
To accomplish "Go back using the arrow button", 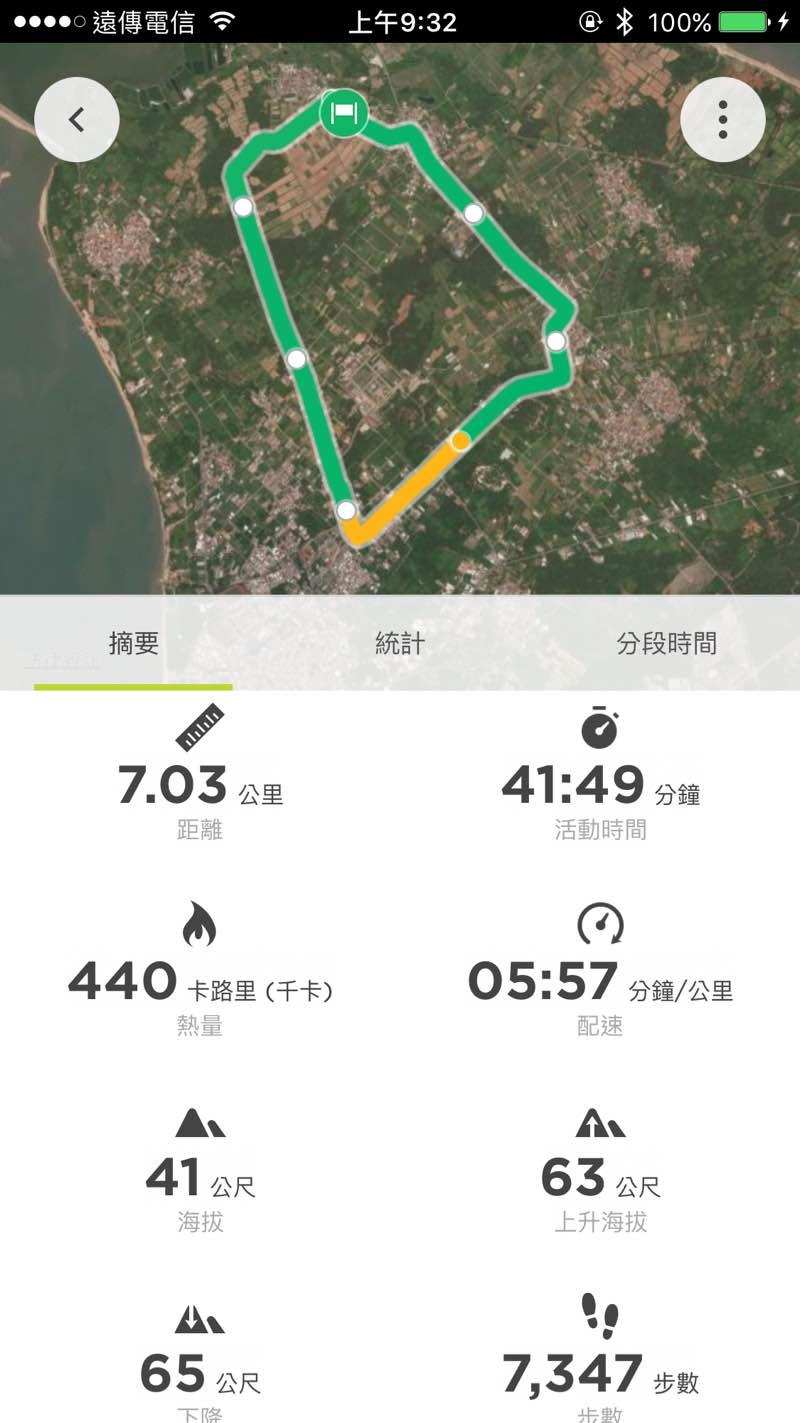I will [x=77, y=120].
